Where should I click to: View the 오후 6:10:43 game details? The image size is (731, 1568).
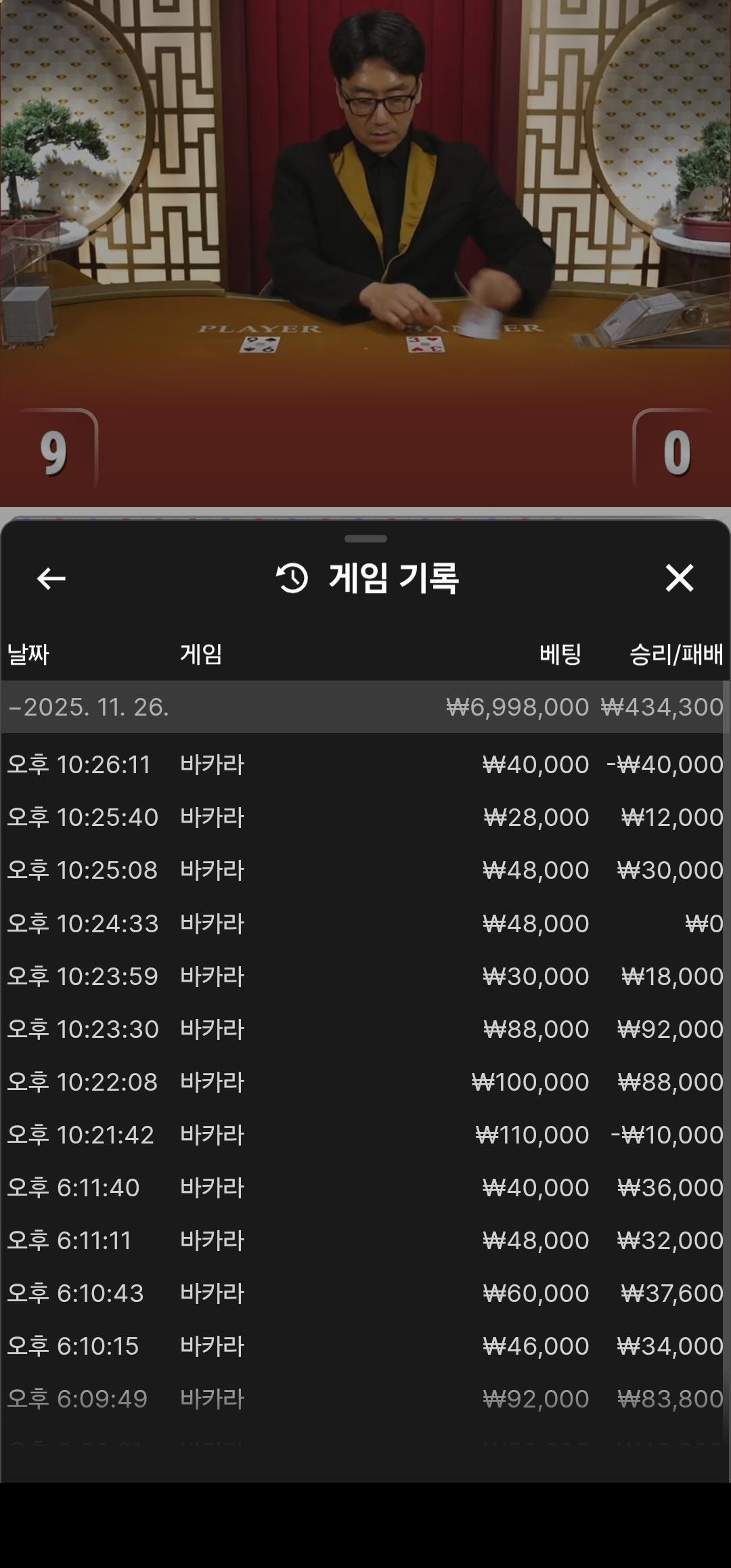coord(365,1293)
